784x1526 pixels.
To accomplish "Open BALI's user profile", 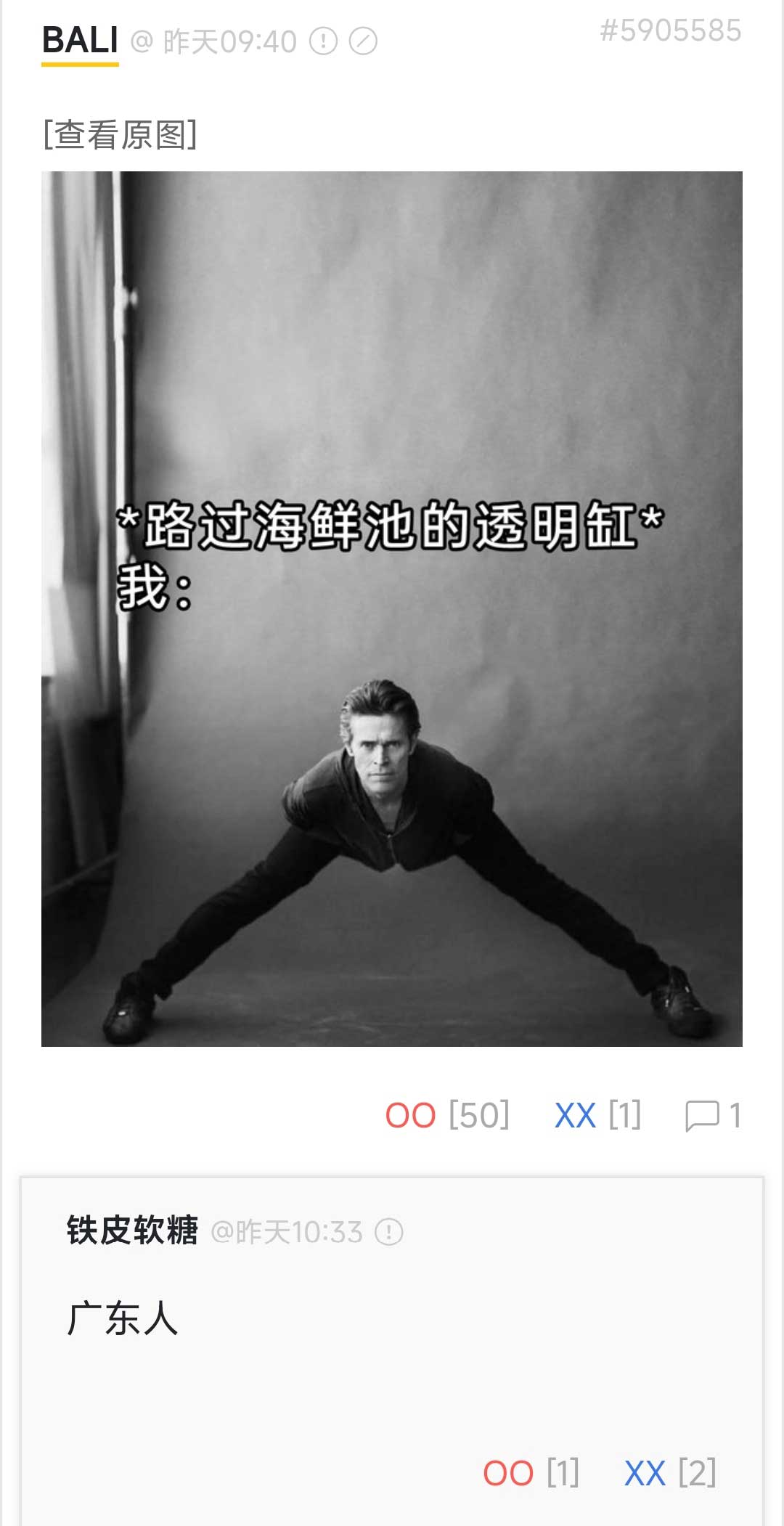I will tap(80, 41).
